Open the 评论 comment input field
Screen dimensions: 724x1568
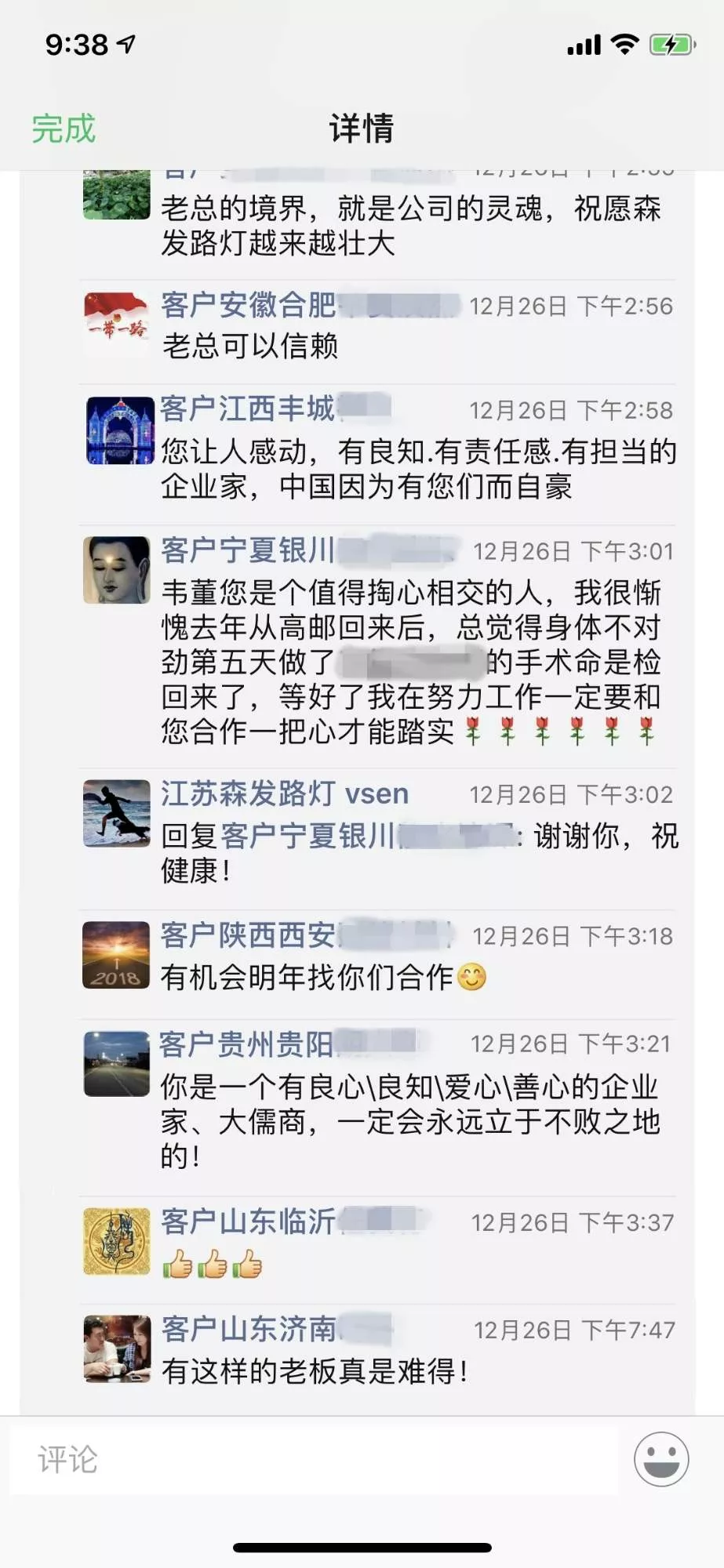[314, 1460]
